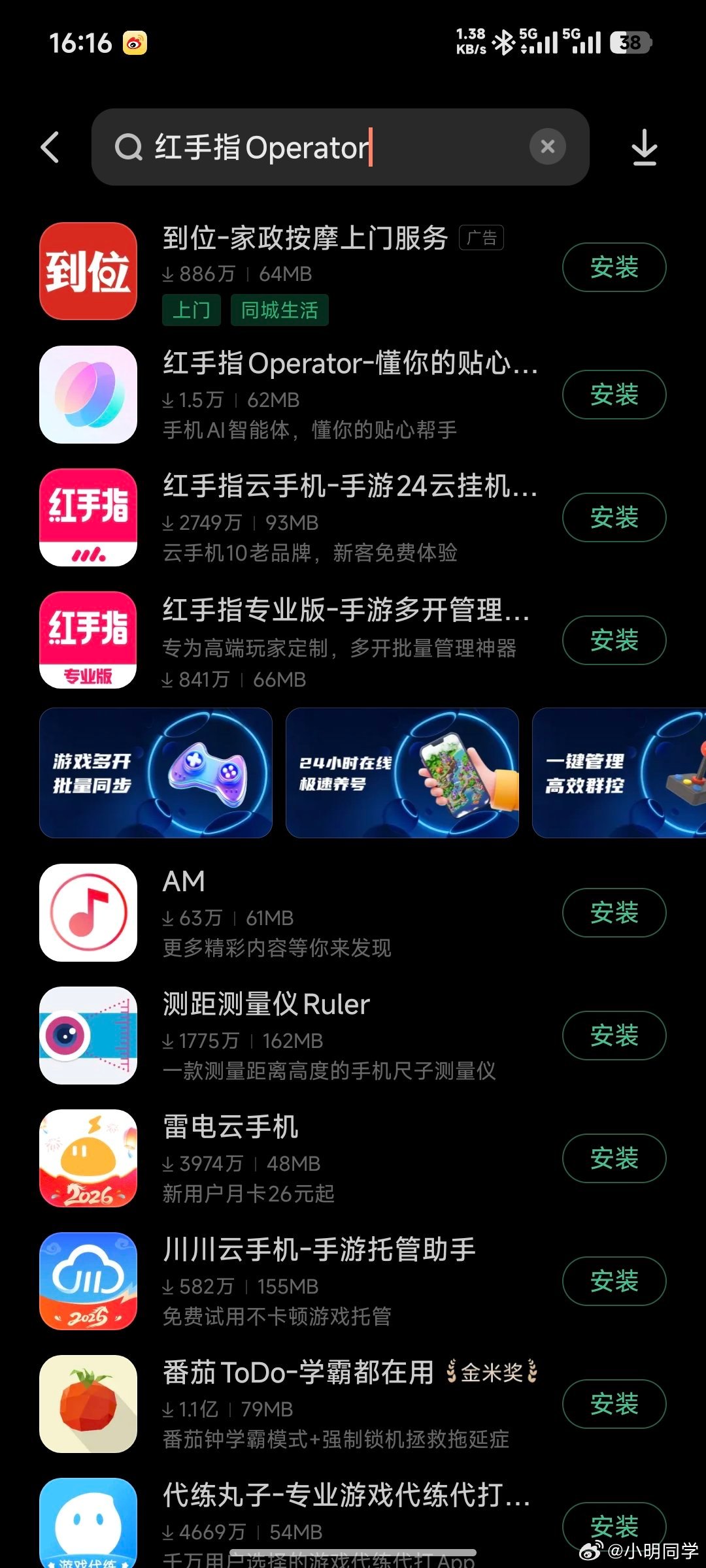Viewport: 706px width, 1568px height.
Task: Tap the AM music note icon
Action: 88,912
